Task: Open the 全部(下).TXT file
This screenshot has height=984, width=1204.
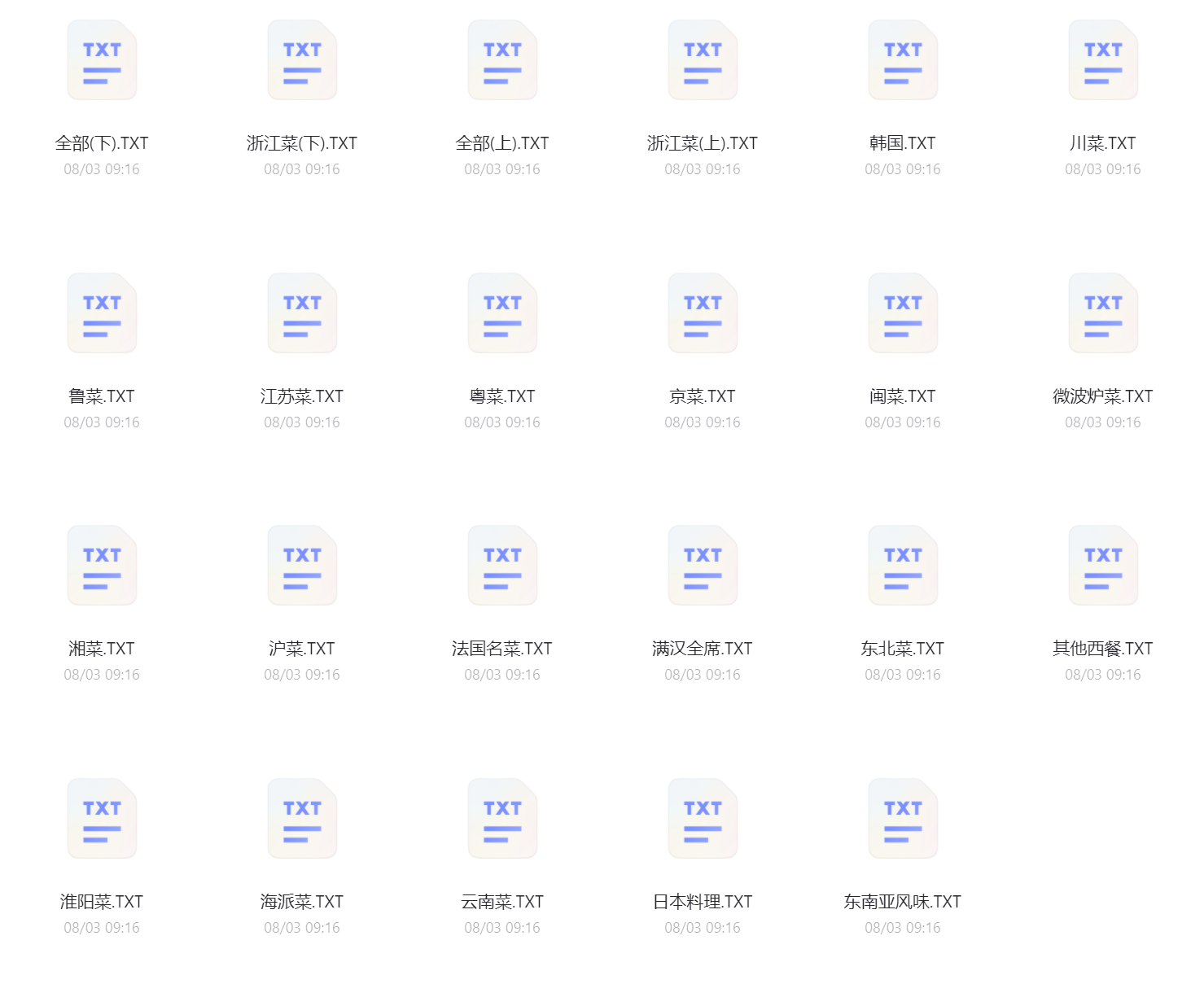Action: pos(102,61)
